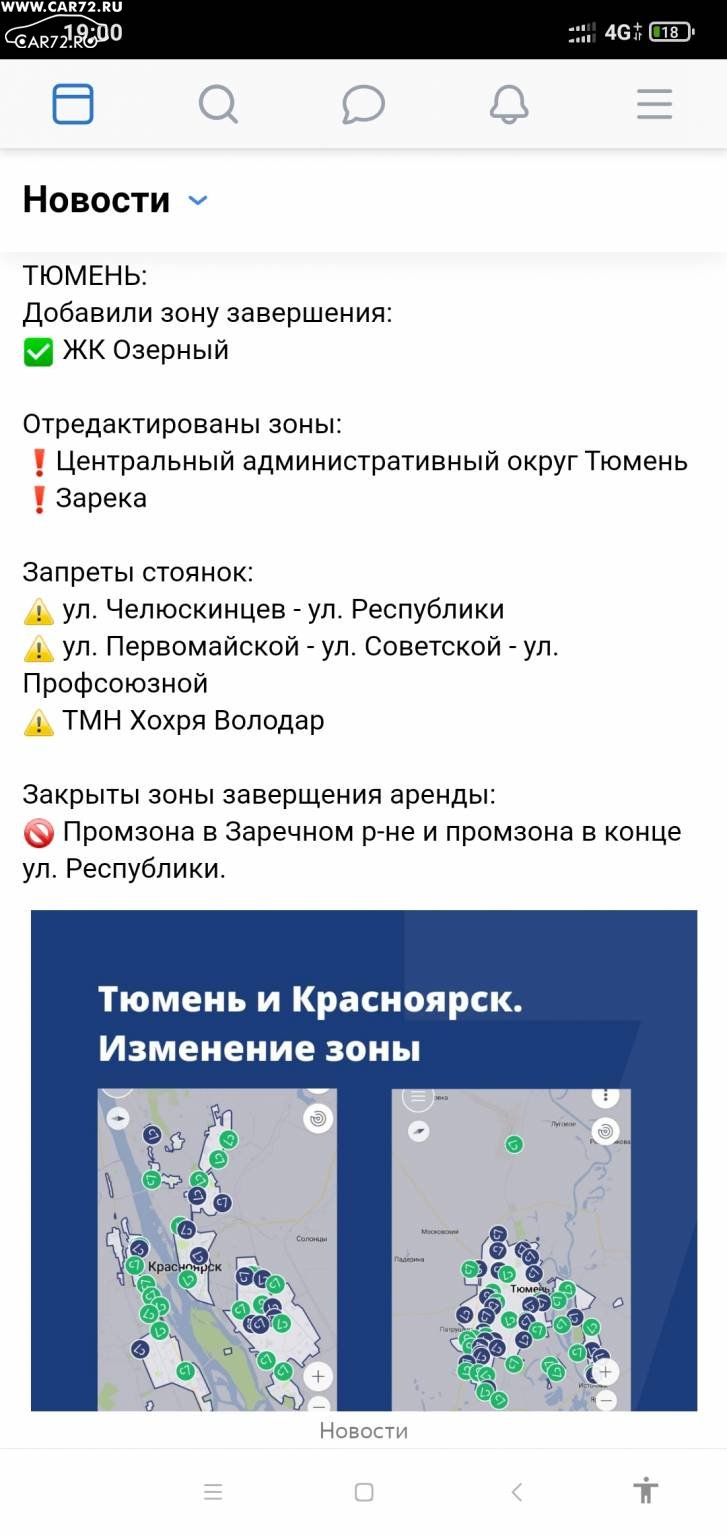Expand the Новости dropdown
Viewport: 727px width, 1536px height.
point(198,200)
